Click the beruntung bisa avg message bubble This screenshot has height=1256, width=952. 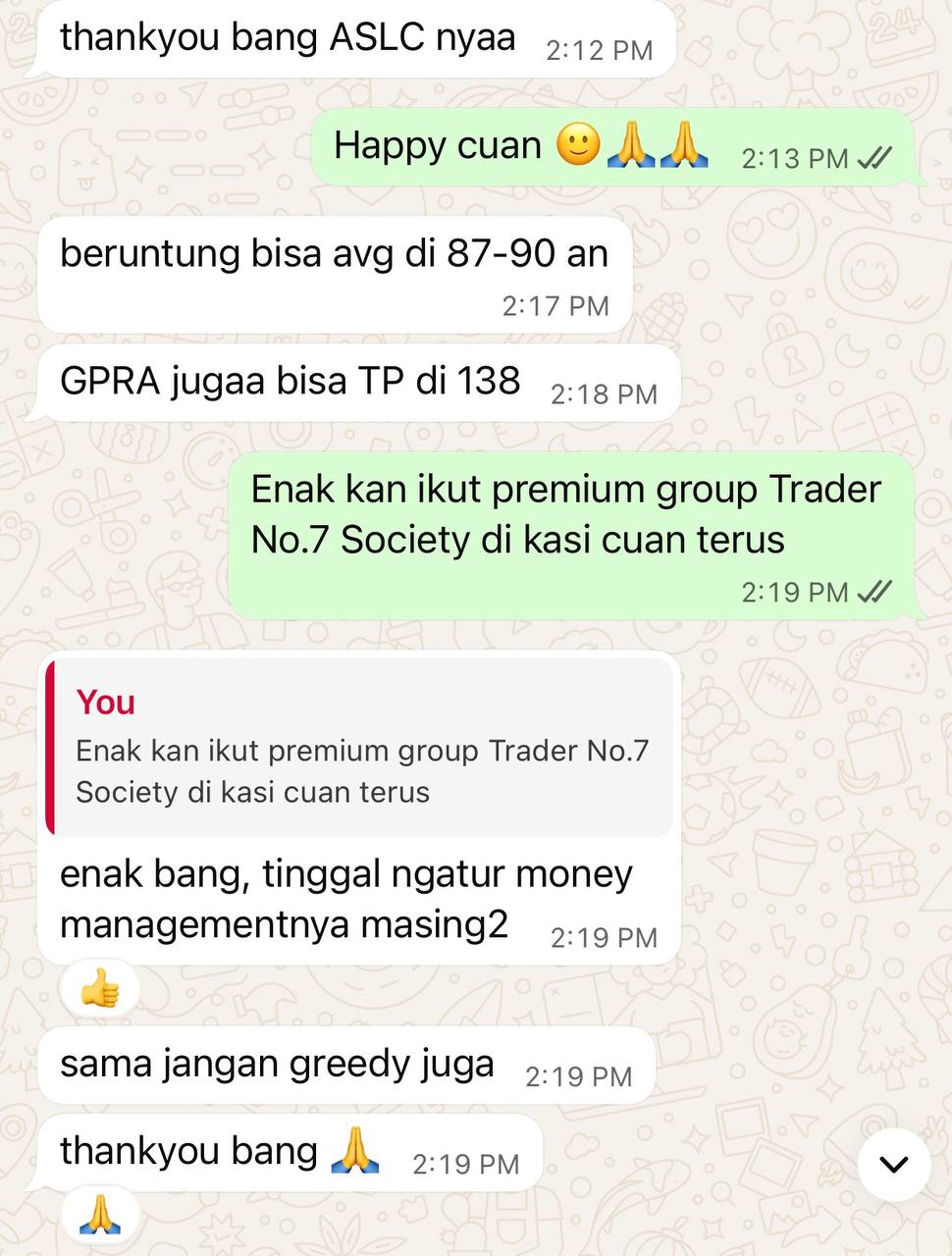[334, 253]
